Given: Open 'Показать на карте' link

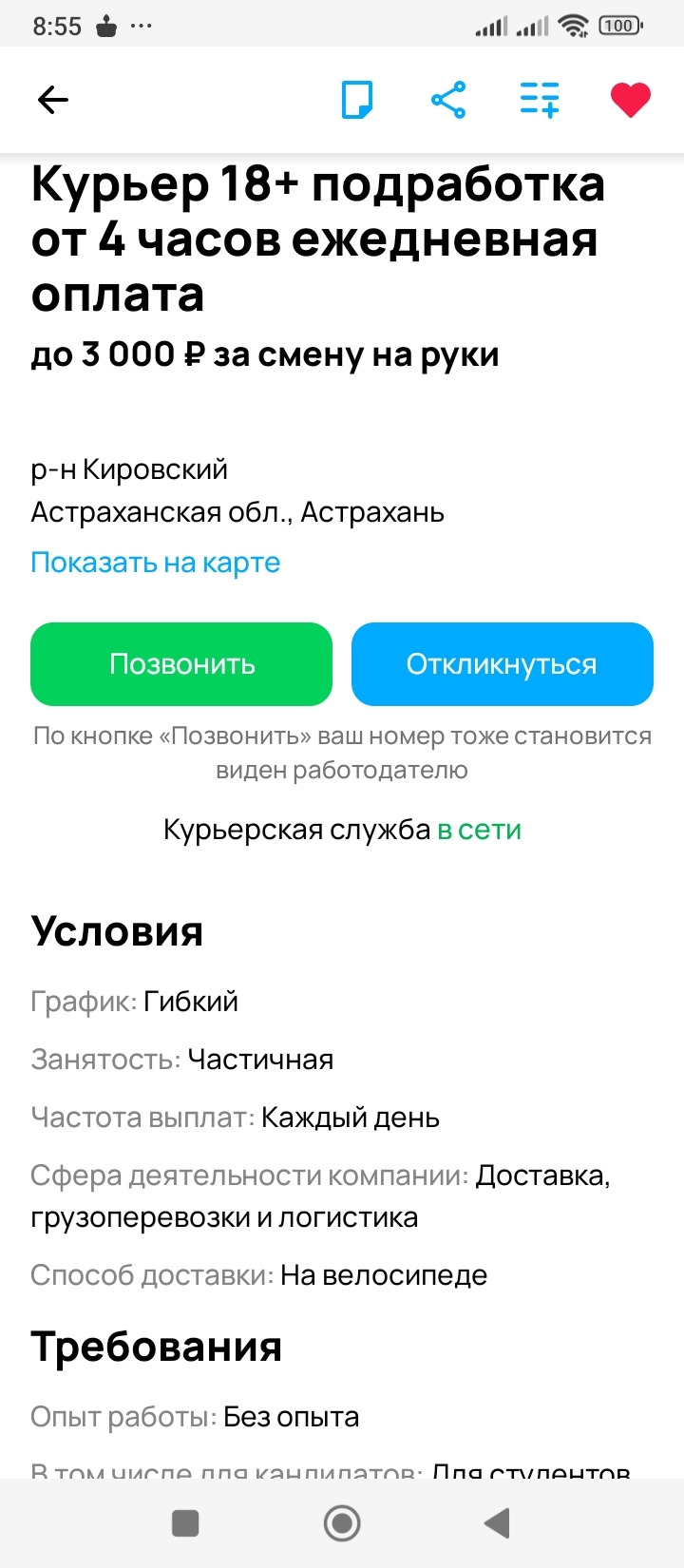Looking at the screenshot, I should (156, 563).
